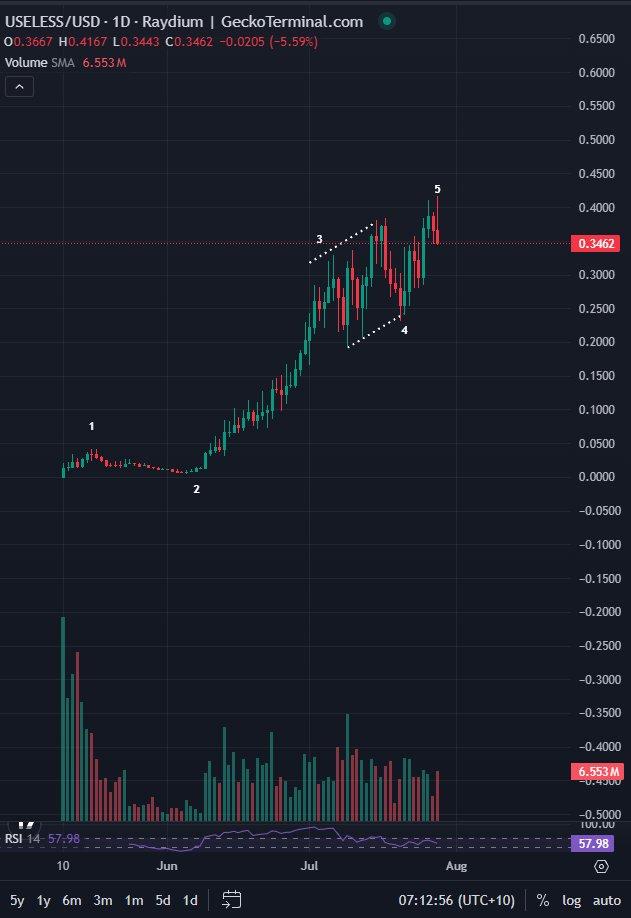Collapse the indicator legend arrow
The image size is (631, 918).
point(19,87)
